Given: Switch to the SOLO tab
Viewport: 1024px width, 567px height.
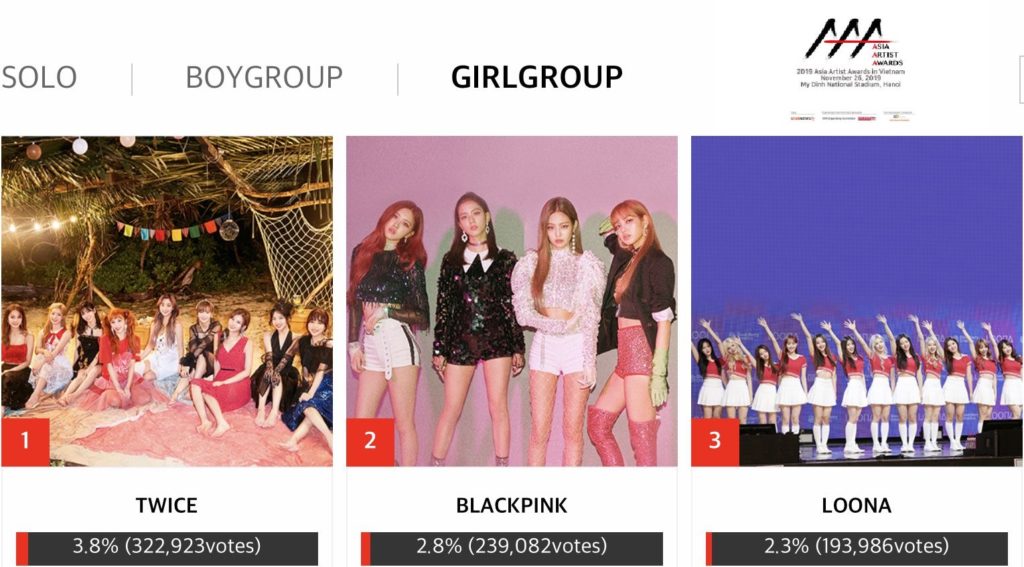Looking at the screenshot, I should point(40,77).
